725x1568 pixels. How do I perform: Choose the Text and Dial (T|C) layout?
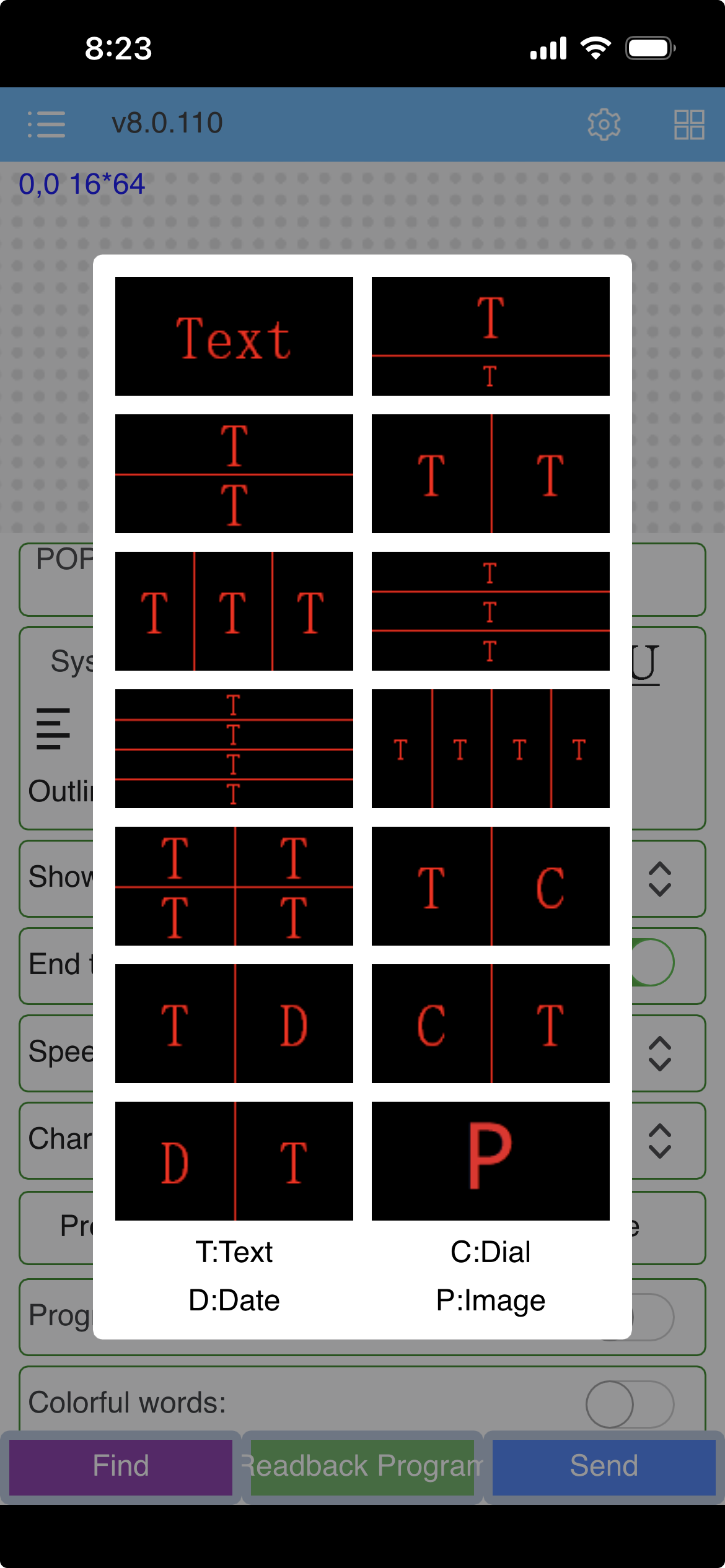coord(490,886)
